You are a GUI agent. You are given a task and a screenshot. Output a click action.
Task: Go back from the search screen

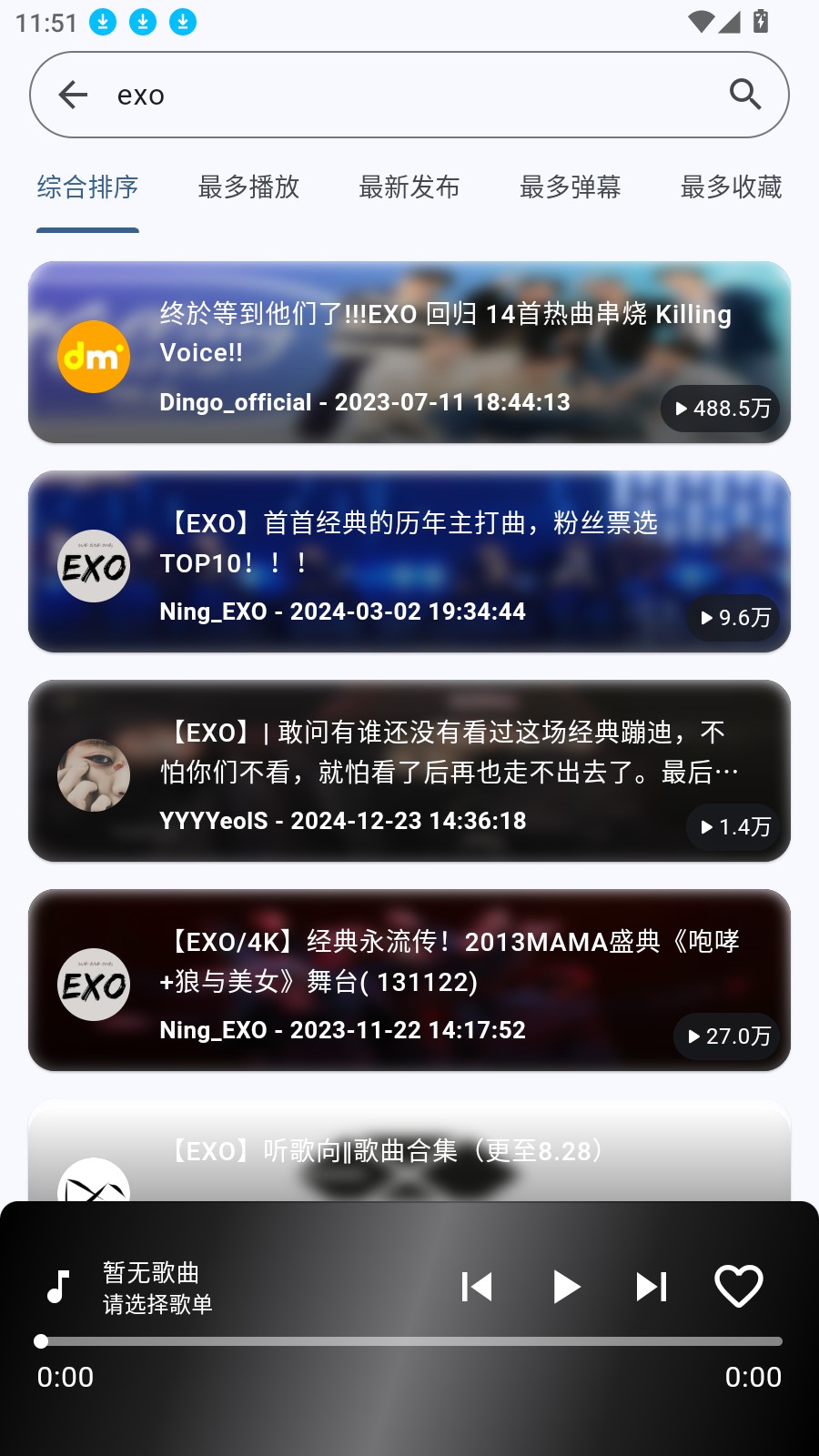(73, 95)
